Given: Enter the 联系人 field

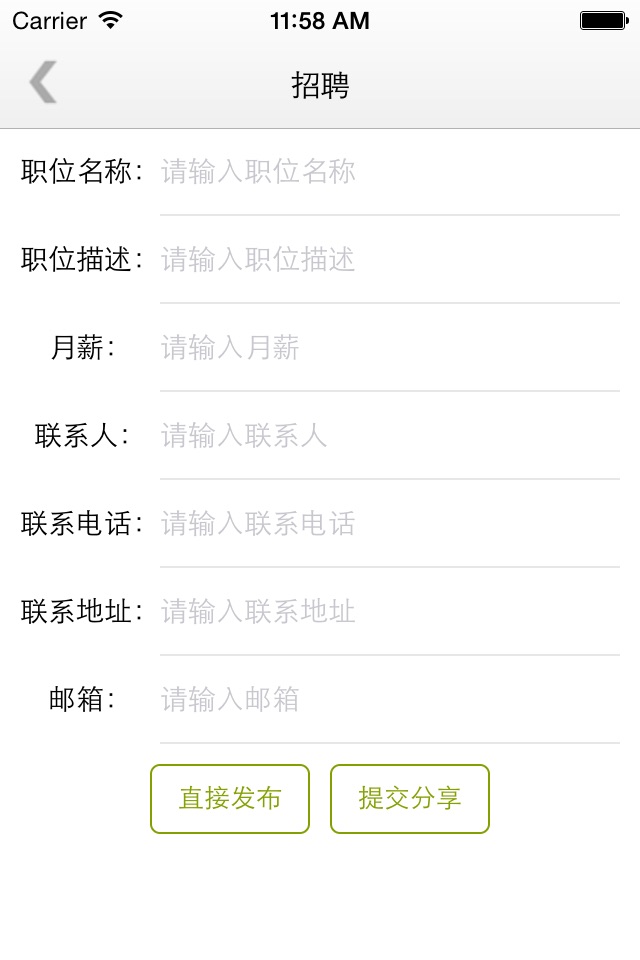Looking at the screenshot, I should 388,436.
